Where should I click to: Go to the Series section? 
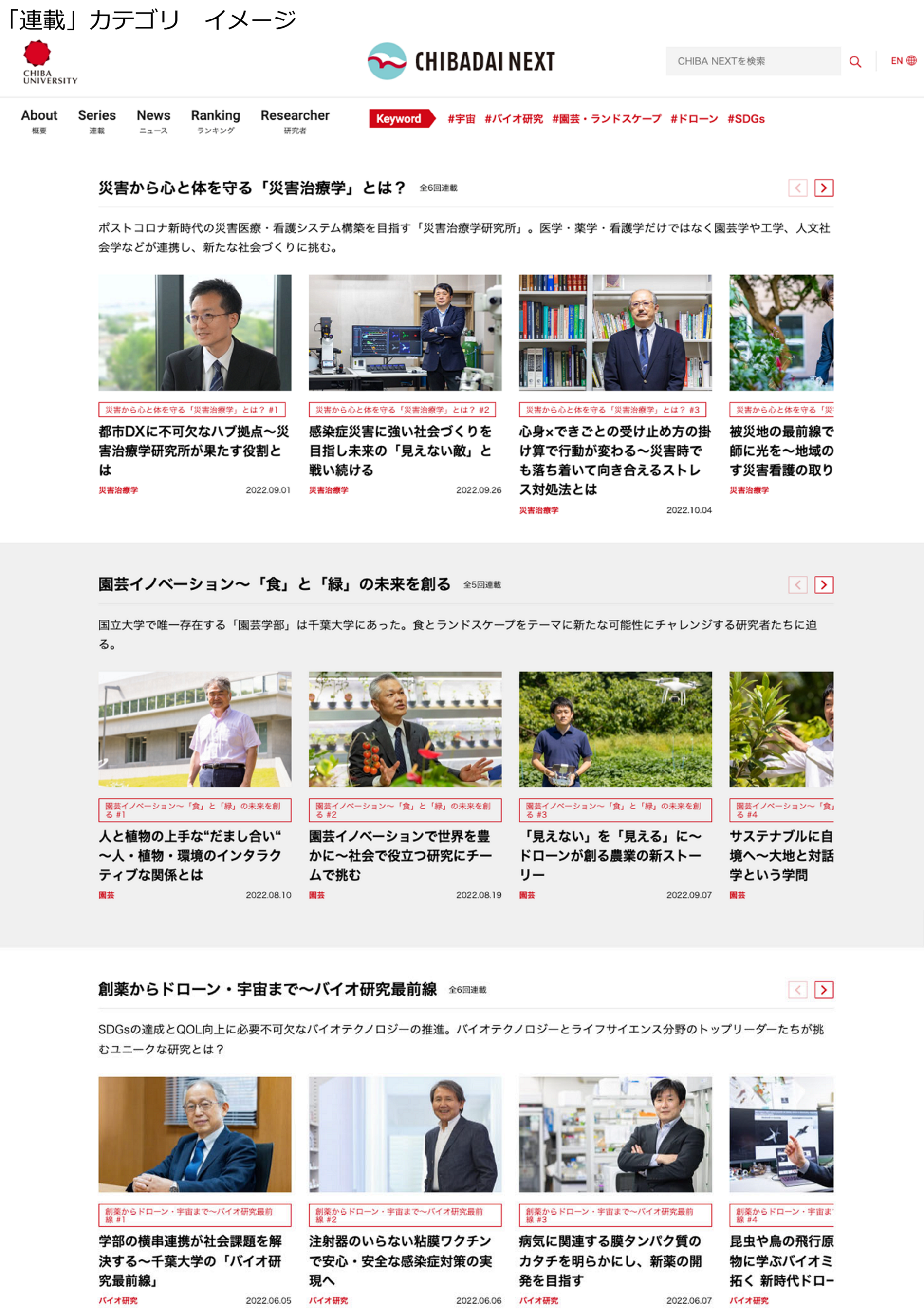coord(97,121)
